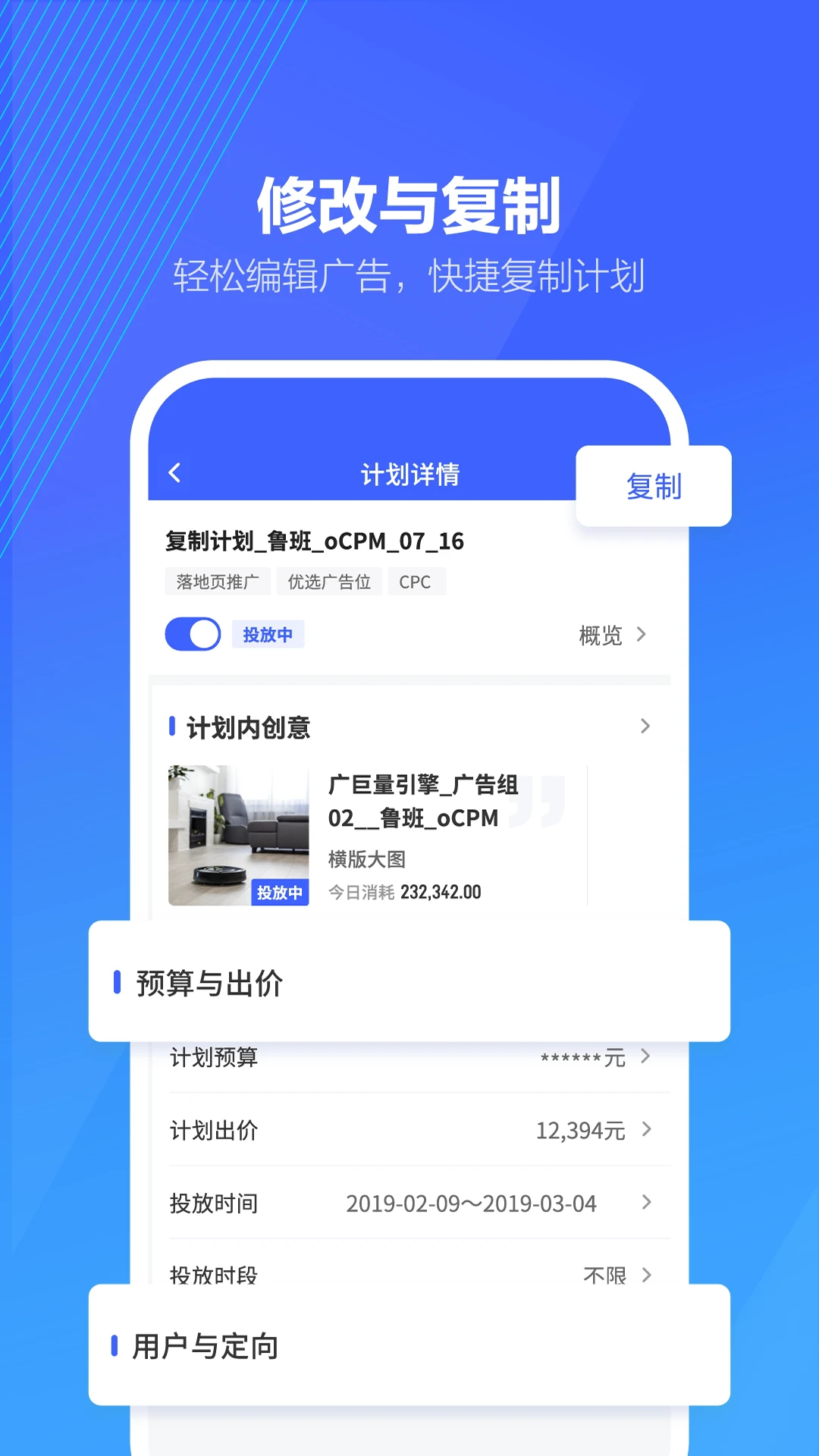The height and width of the screenshot is (1456, 819).
Task: Tap the 投放中 badge on the creative thumbnail
Action: (280, 893)
